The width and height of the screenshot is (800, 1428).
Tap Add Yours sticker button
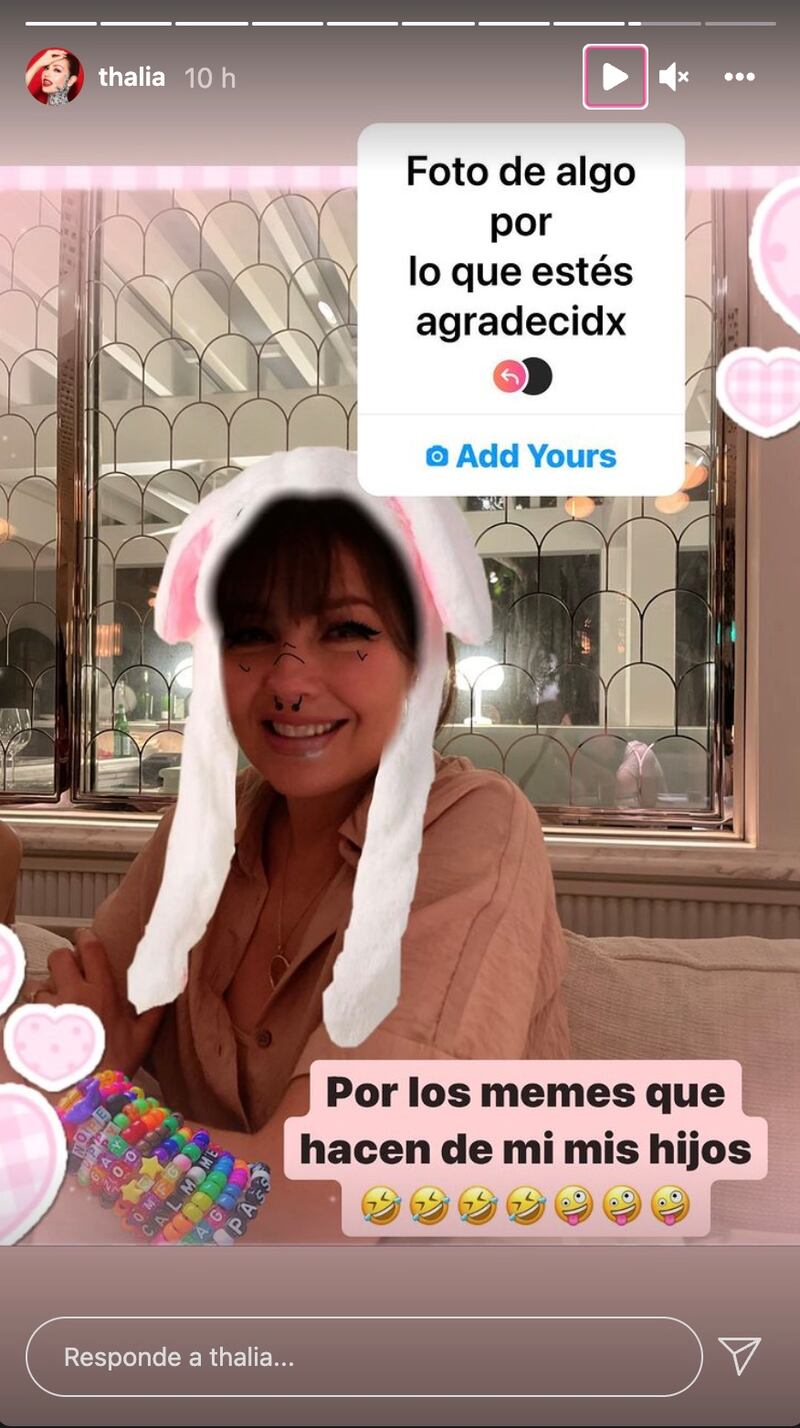click(521, 456)
